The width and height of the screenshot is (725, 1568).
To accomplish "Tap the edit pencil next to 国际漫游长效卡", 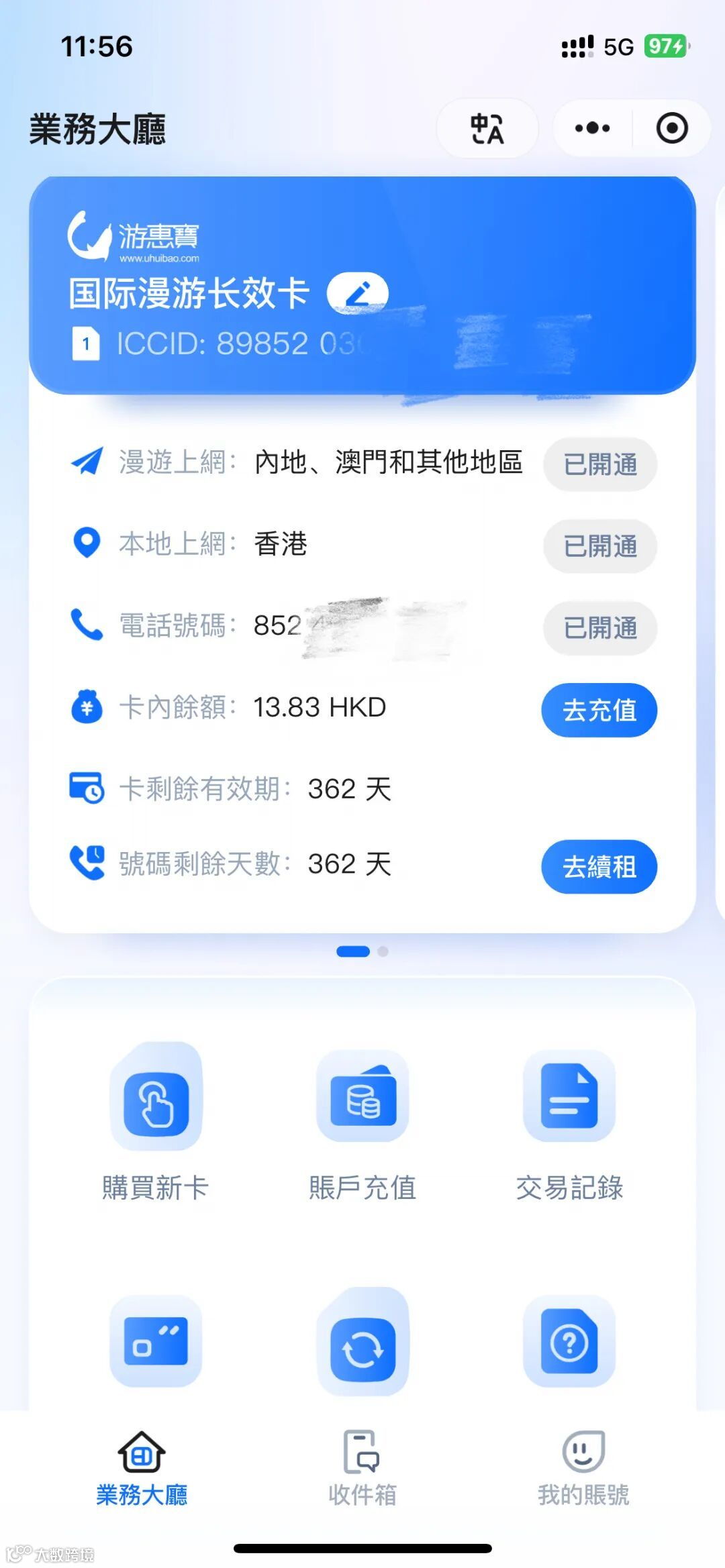I will click(358, 292).
